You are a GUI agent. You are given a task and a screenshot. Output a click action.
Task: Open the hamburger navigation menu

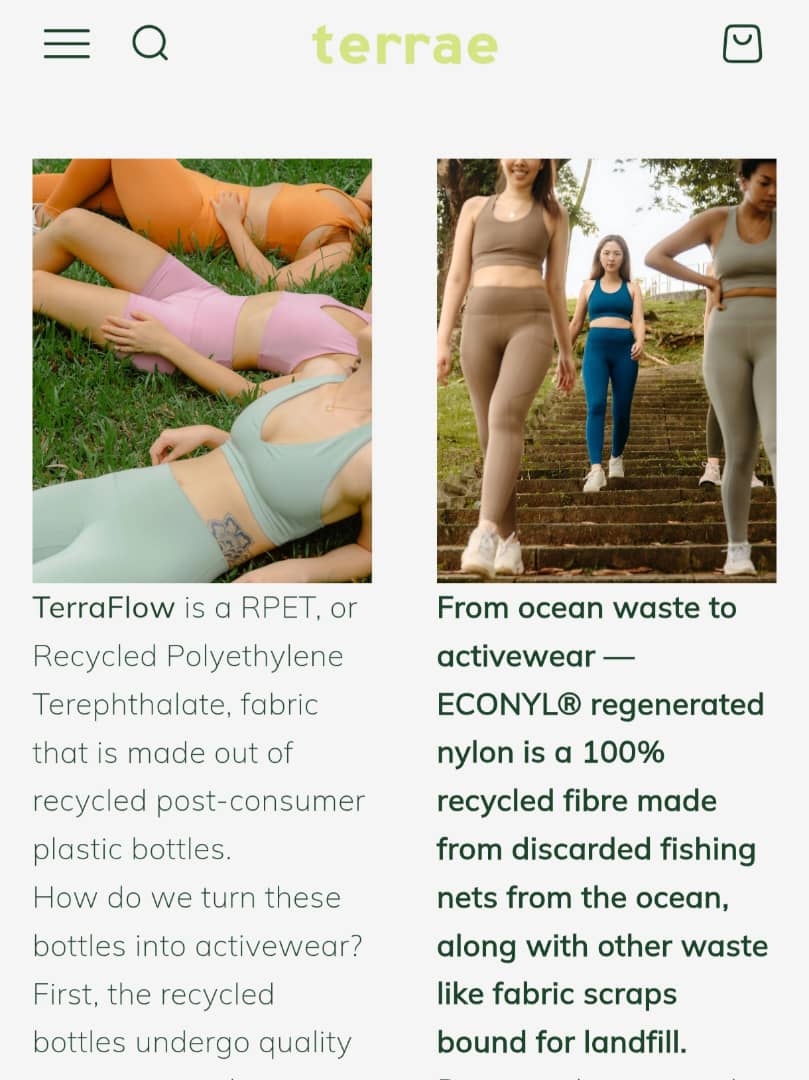(67, 44)
